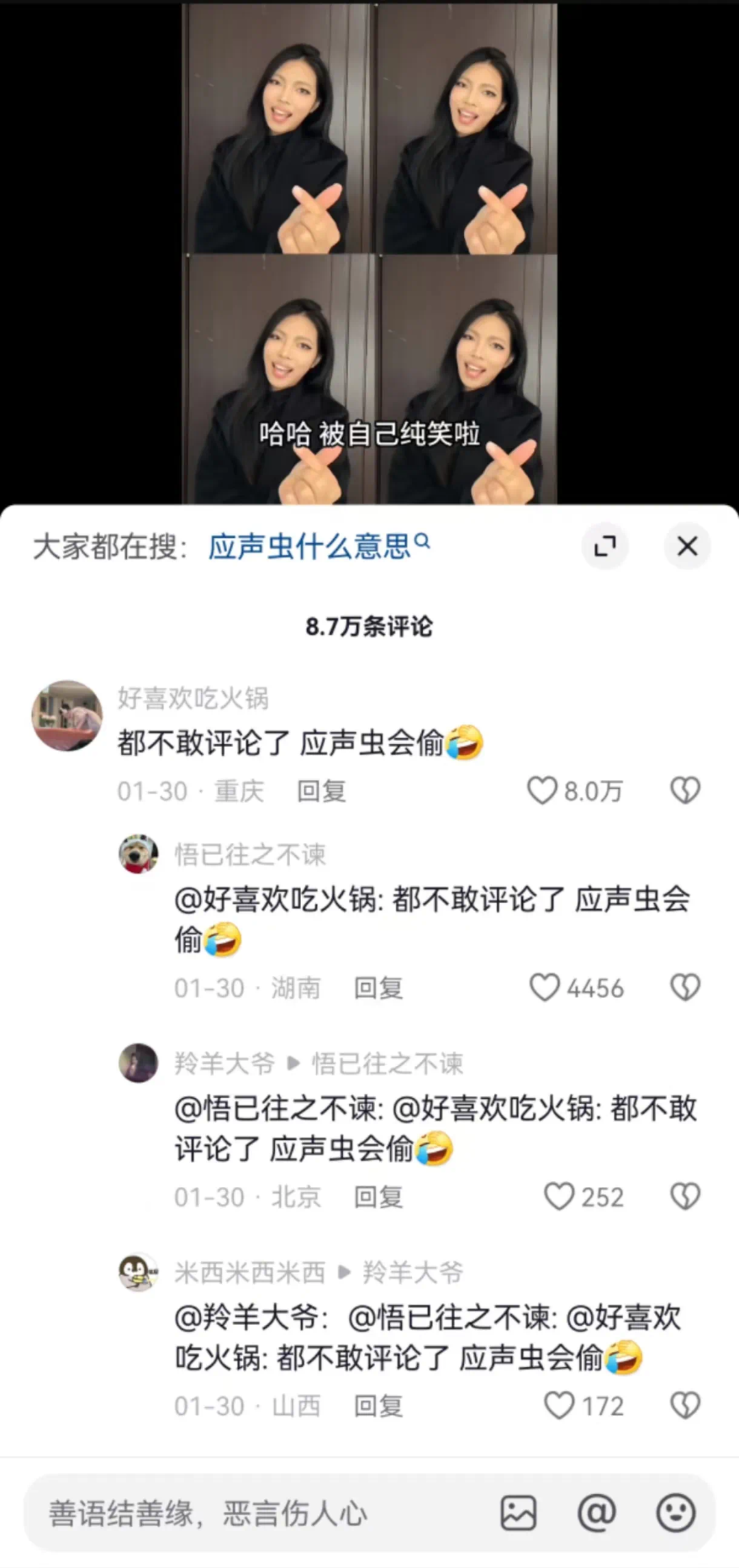This screenshot has height=1568, width=739.
Task: Open 悟已往之不谏's profile avatar
Action: coord(139,854)
